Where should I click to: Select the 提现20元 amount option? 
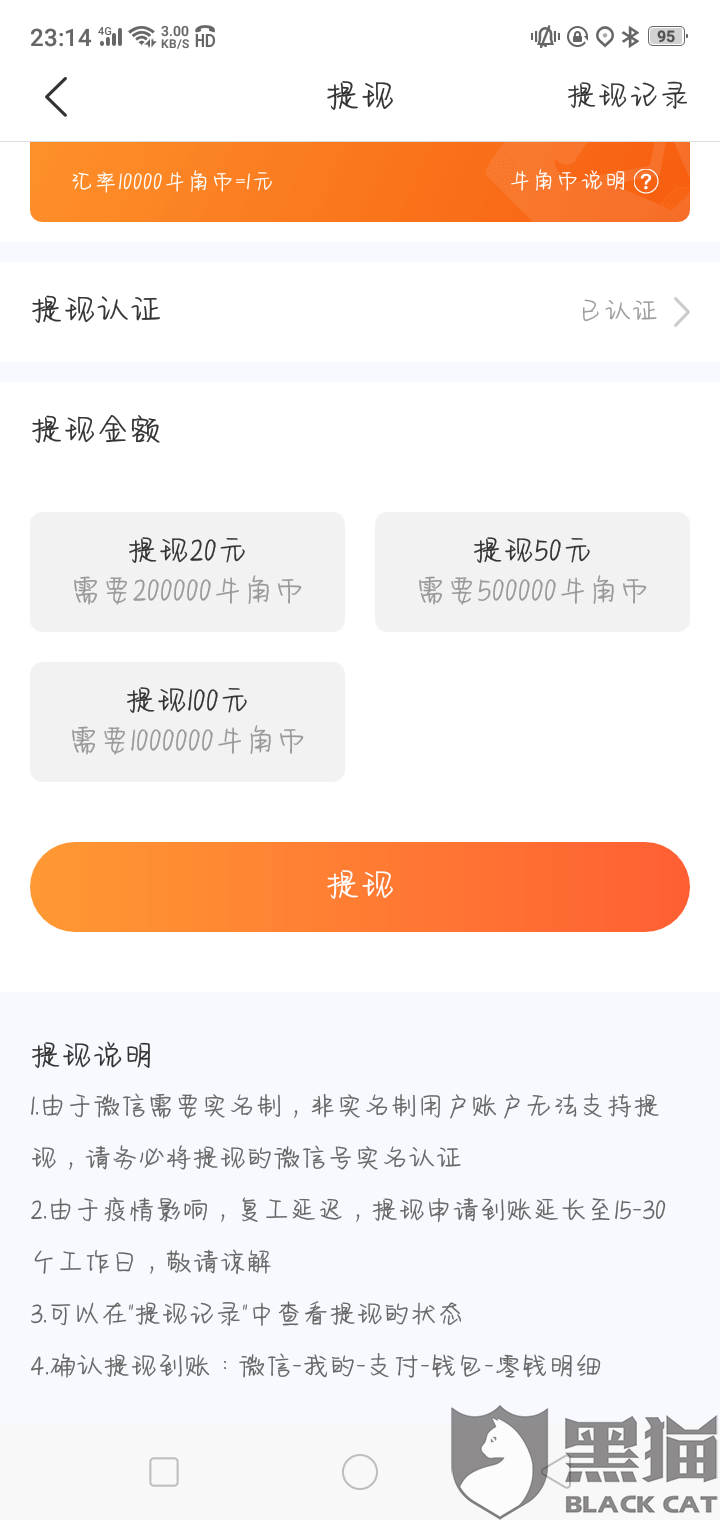click(x=187, y=571)
